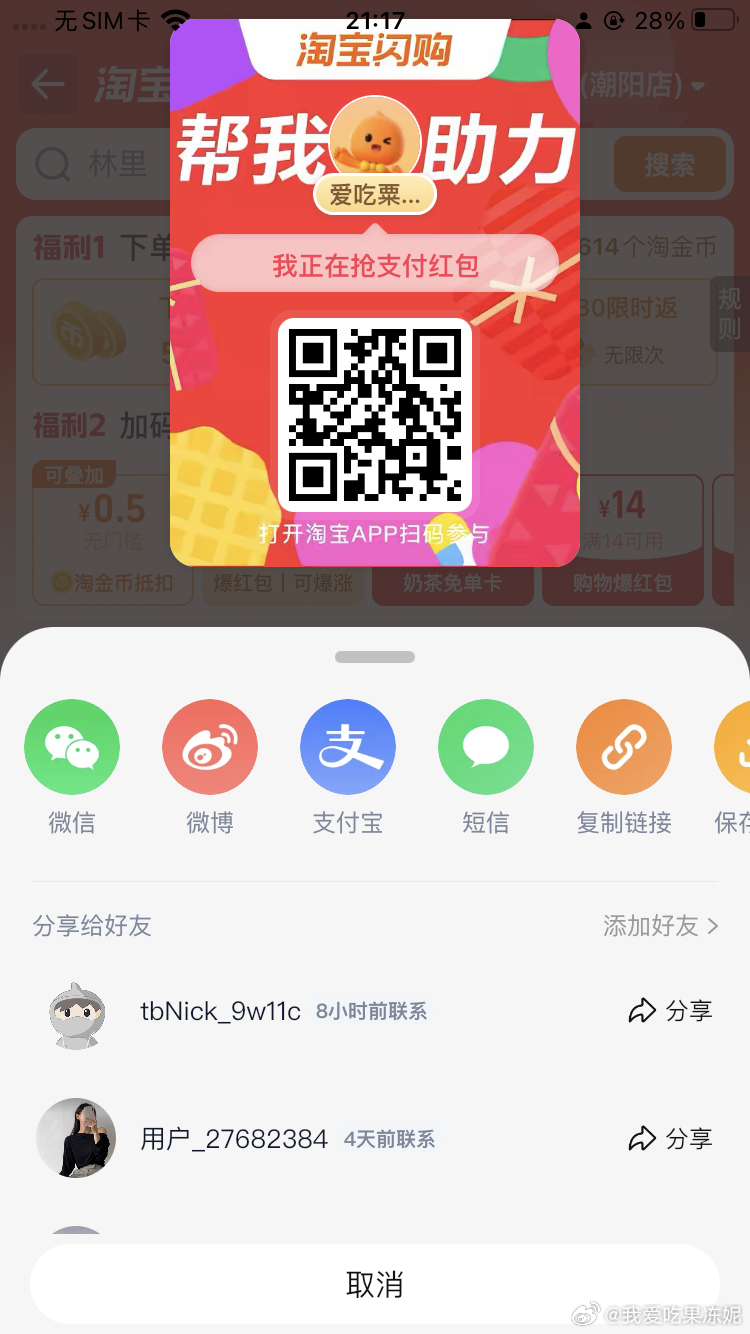Screen dimensions: 750x1334
Task: Send via 短信 (SMS)
Action: (x=486, y=748)
